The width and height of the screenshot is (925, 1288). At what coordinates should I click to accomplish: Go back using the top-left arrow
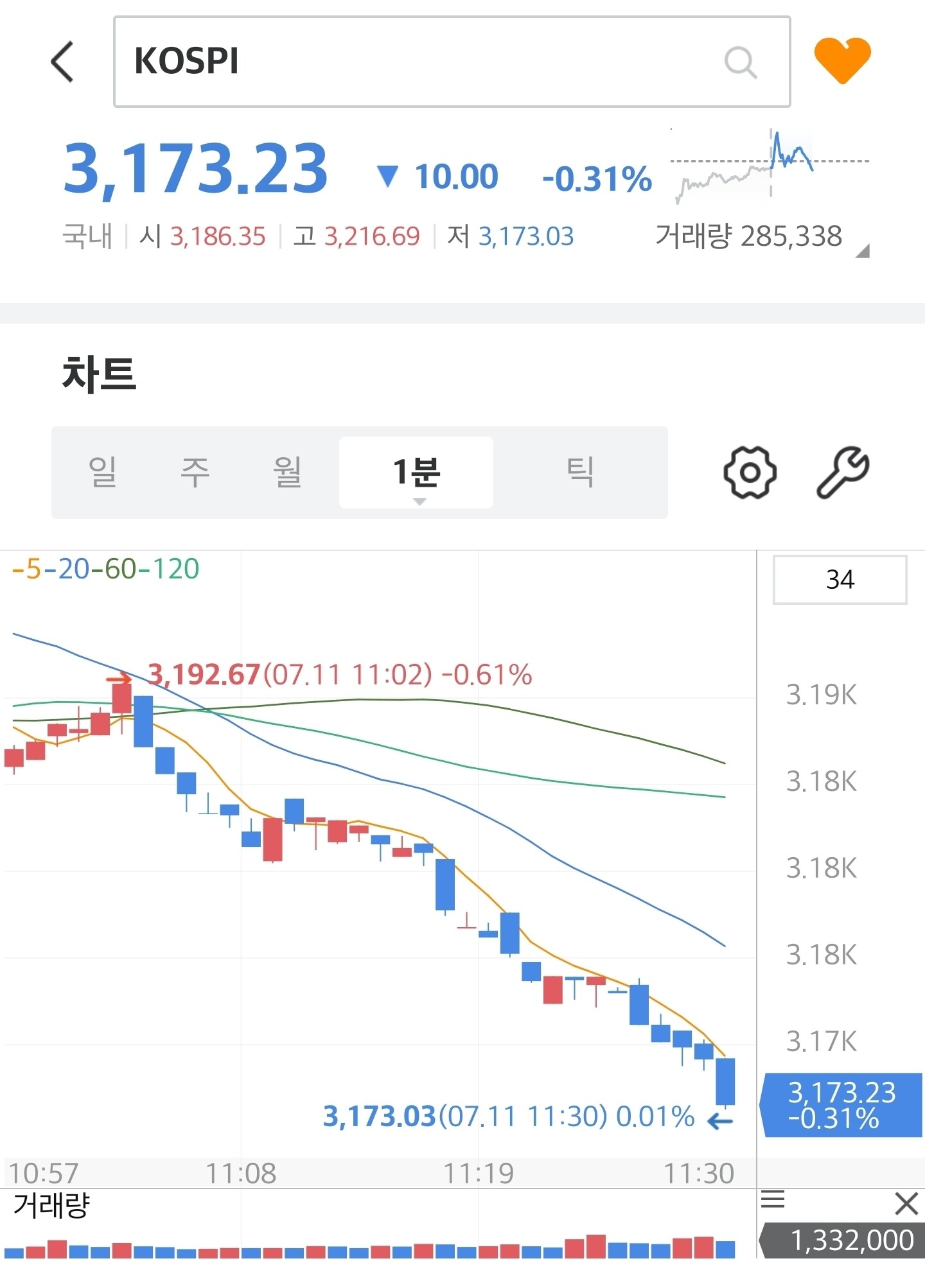pos(62,62)
